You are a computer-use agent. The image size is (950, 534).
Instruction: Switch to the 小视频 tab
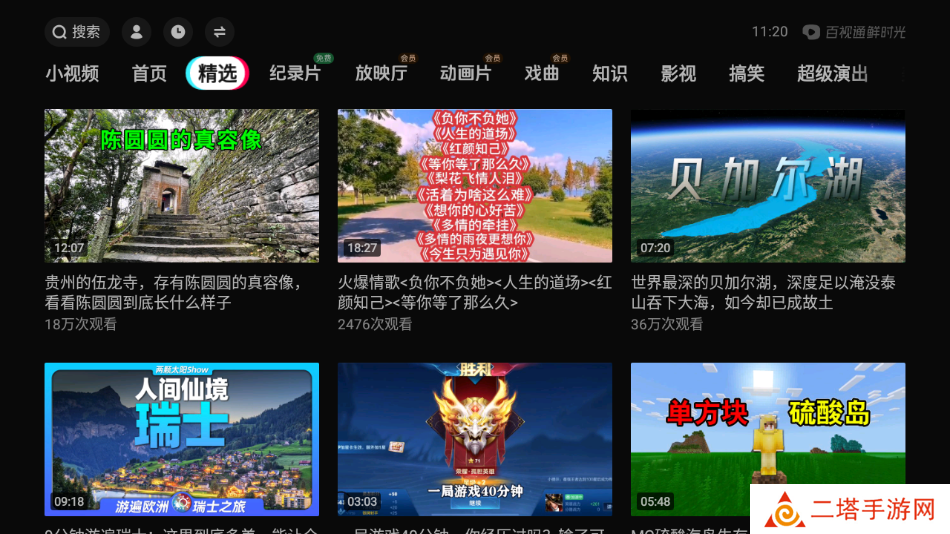[x=72, y=73]
